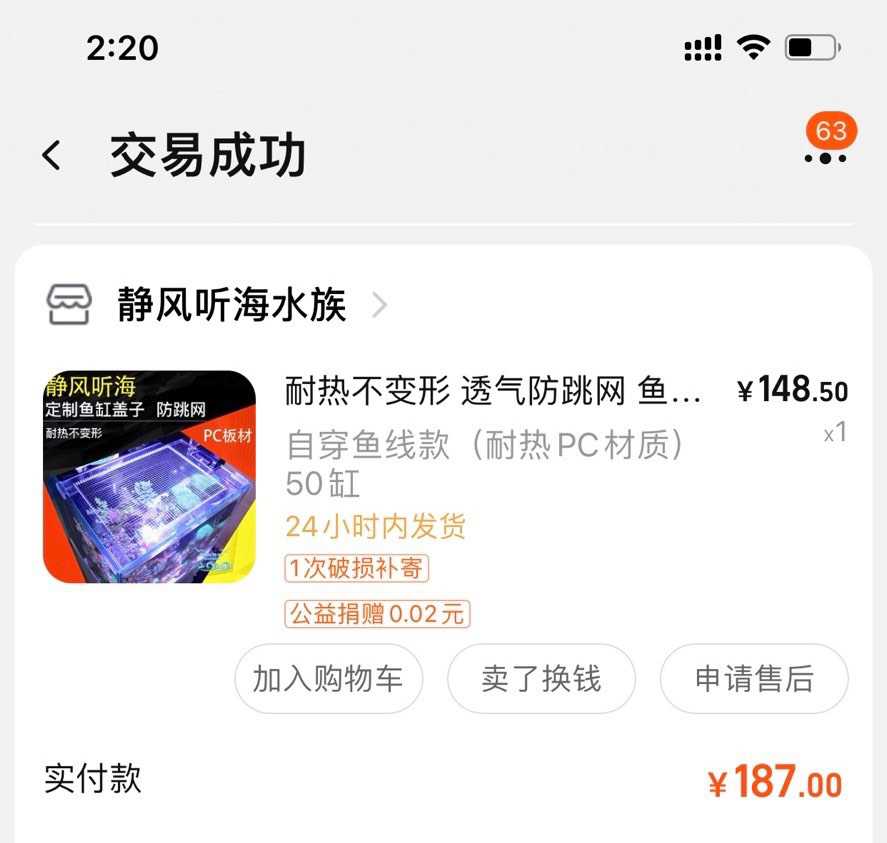Open the three-dot menu with 63 badge
887x843 pixels.
click(x=825, y=157)
